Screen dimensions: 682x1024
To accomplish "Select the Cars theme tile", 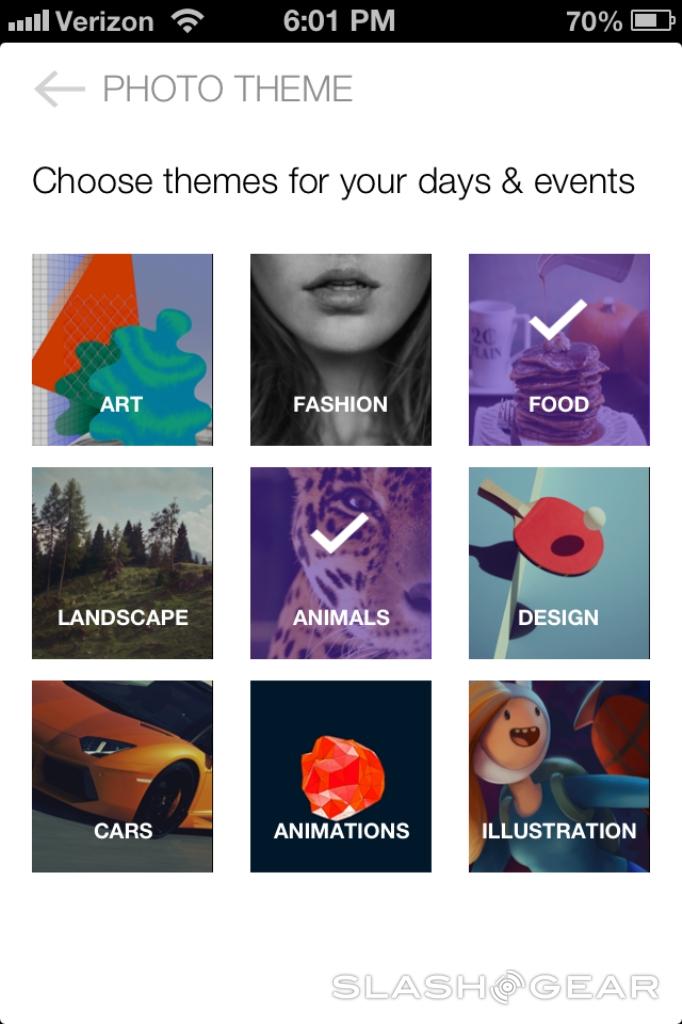I will (122, 776).
